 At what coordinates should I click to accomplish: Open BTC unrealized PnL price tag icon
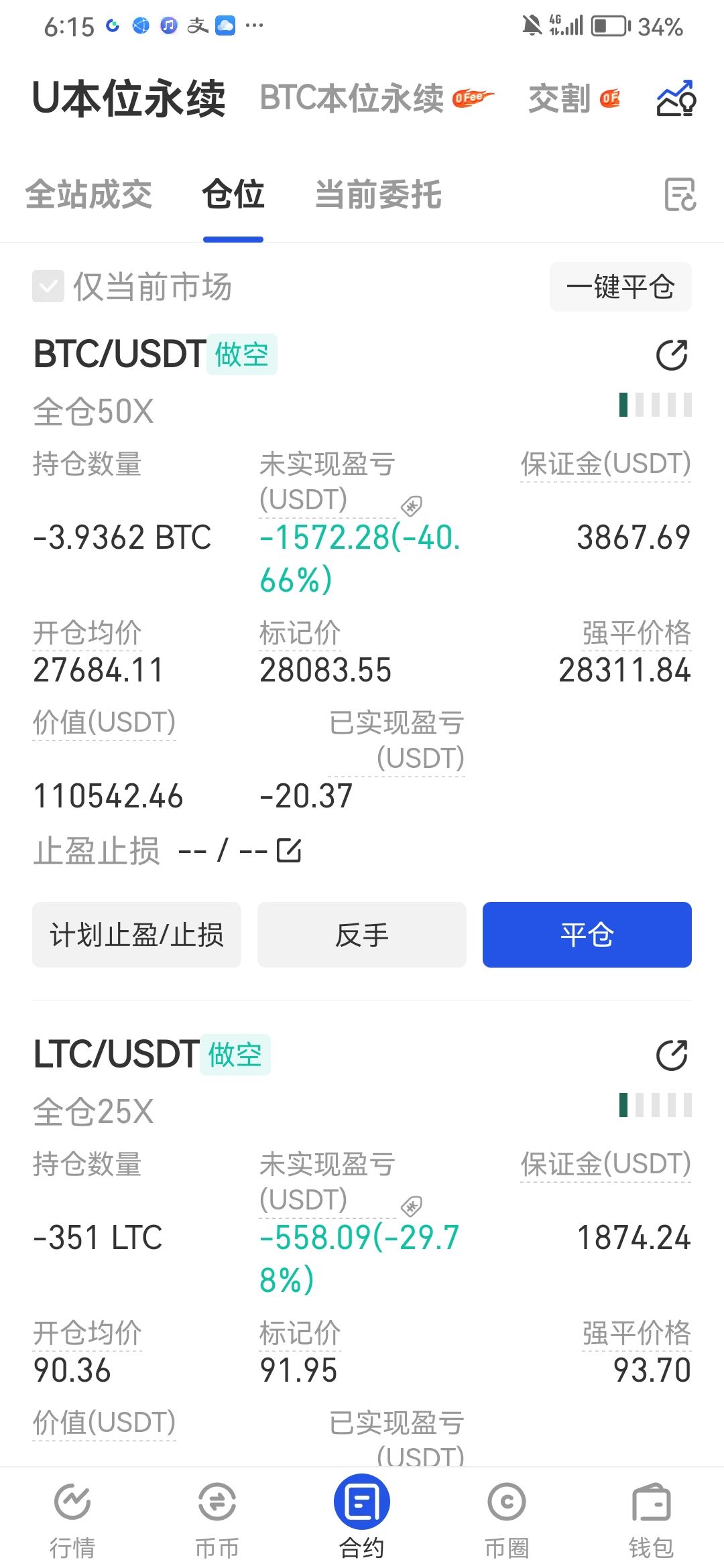pos(411,506)
